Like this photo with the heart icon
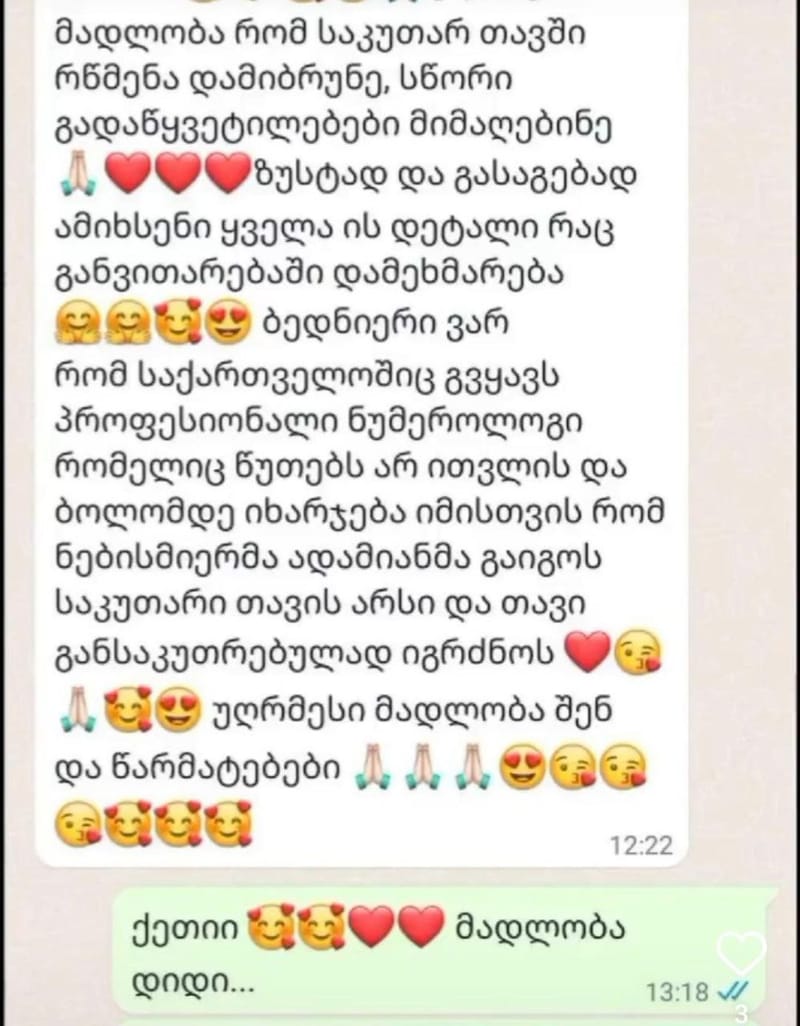 [741, 951]
